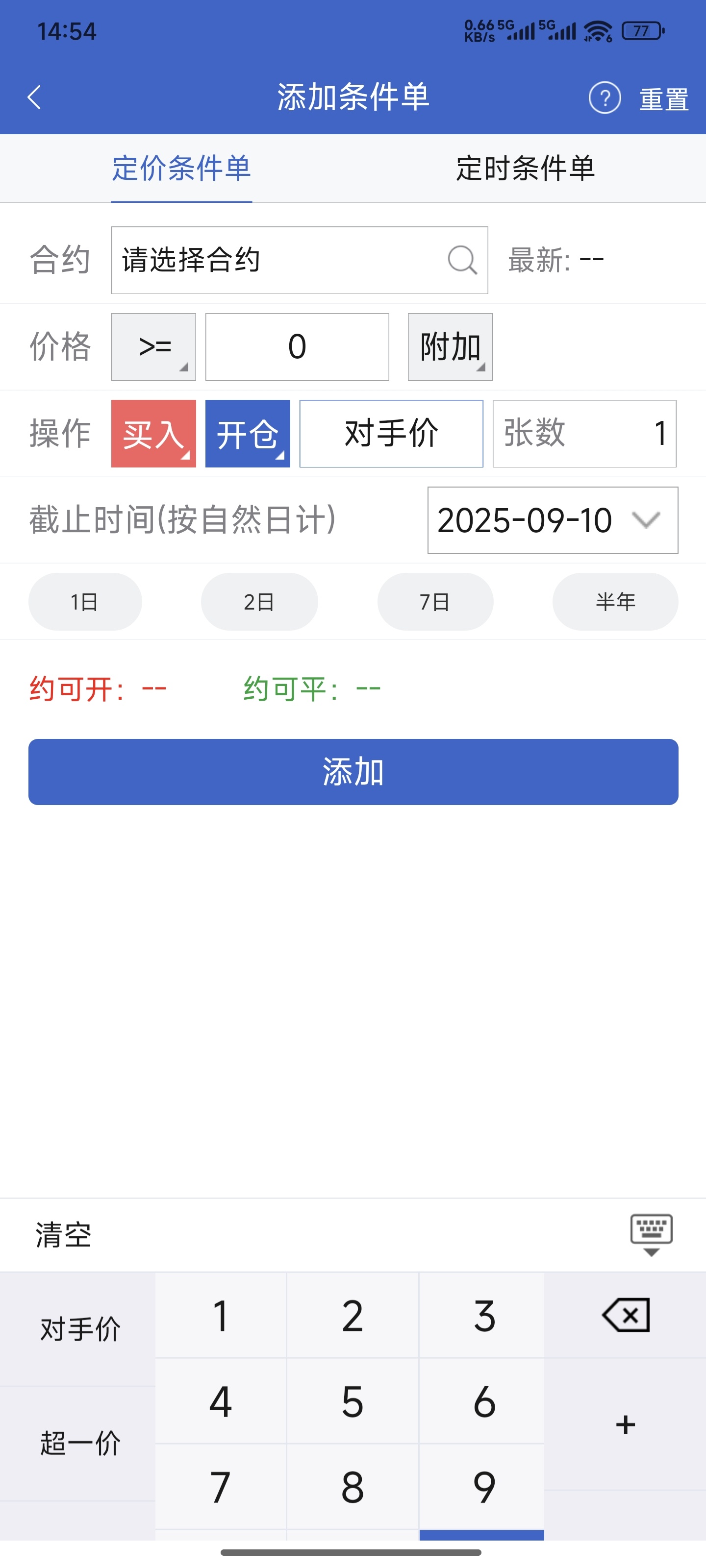Set deadline to 半年
Image resolution: width=706 pixels, height=1568 pixels.
click(615, 602)
